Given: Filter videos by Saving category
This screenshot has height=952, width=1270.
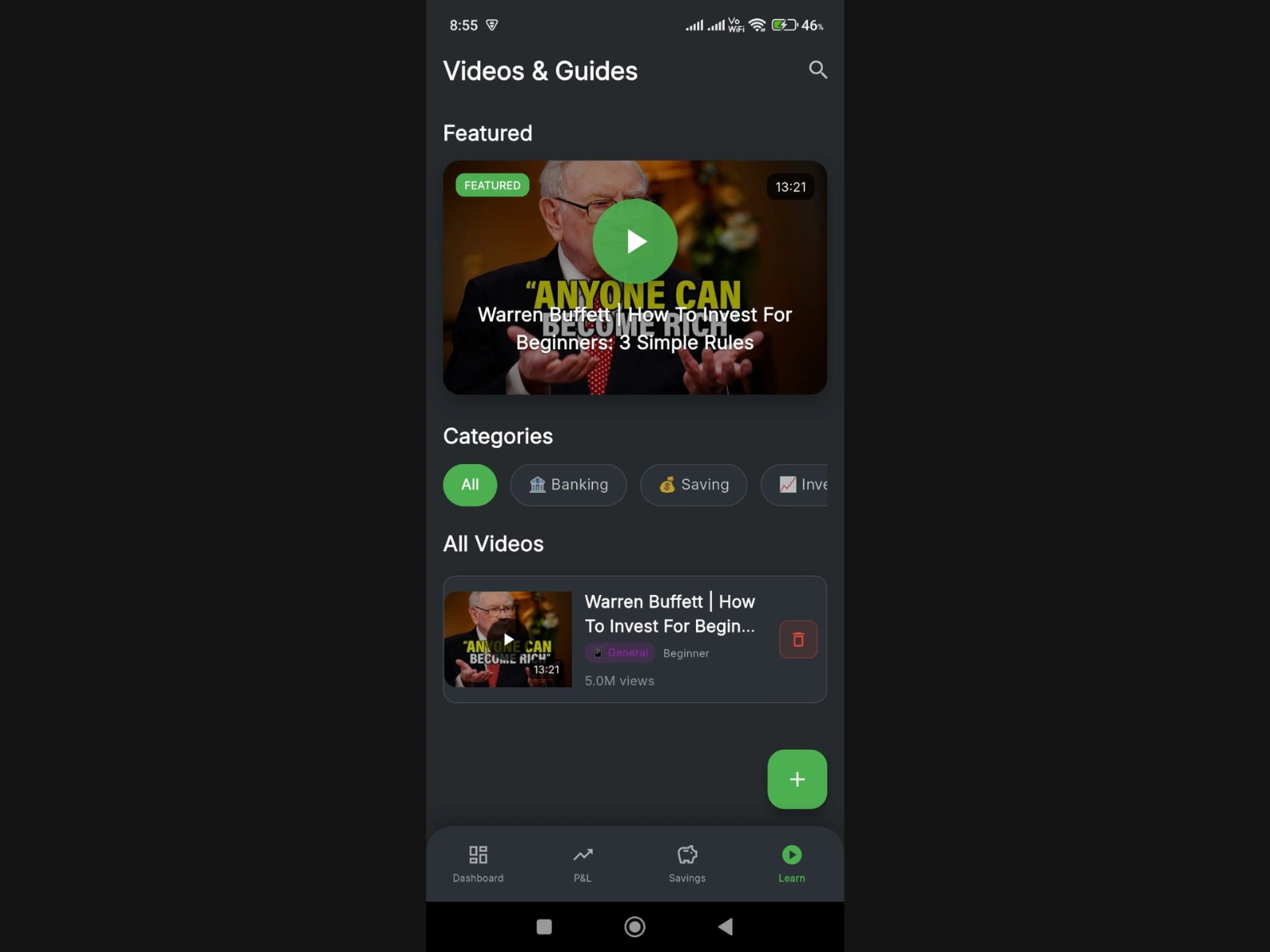Looking at the screenshot, I should tap(693, 485).
